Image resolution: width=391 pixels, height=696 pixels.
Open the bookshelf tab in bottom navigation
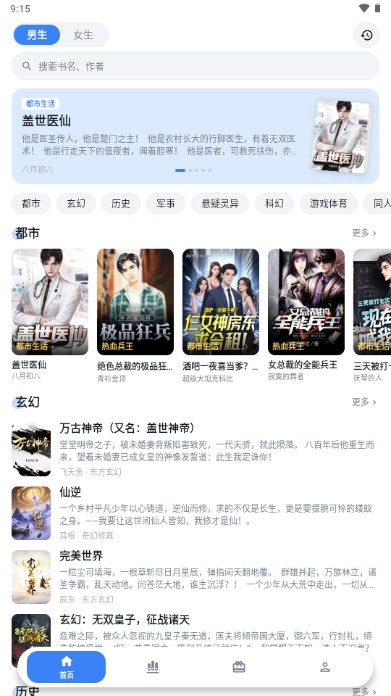tap(239, 667)
